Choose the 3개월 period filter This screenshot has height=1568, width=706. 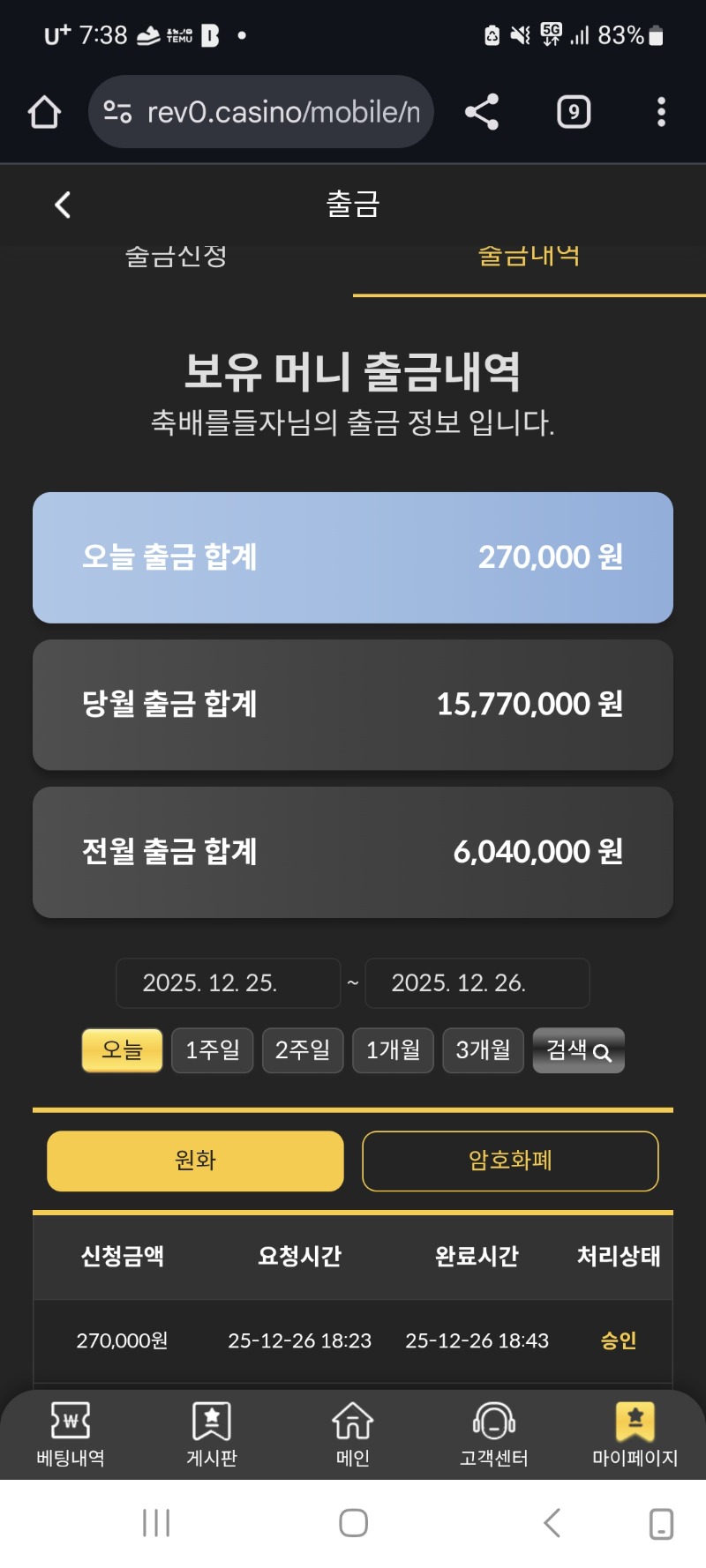(x=483, y=1050)
